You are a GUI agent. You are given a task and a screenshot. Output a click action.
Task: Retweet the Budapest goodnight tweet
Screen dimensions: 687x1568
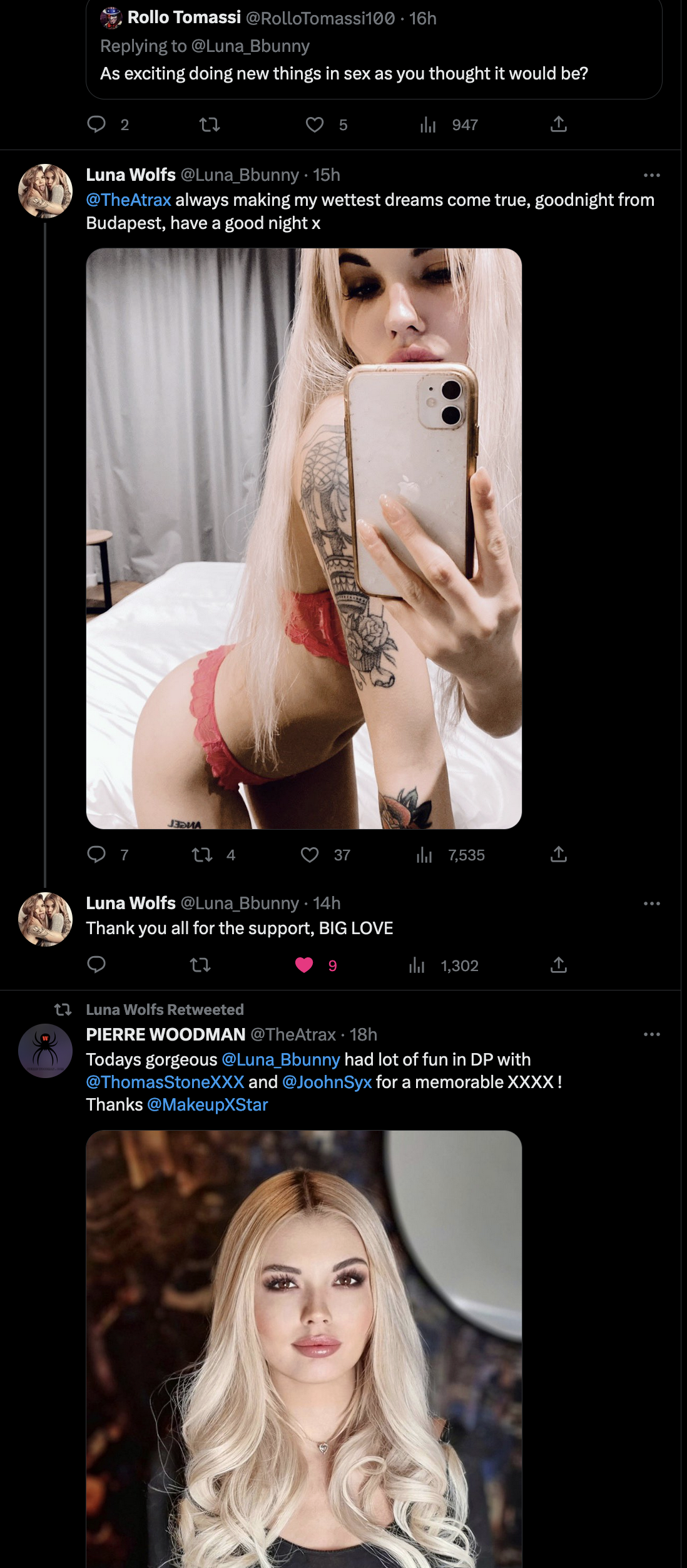pos(201,854)
